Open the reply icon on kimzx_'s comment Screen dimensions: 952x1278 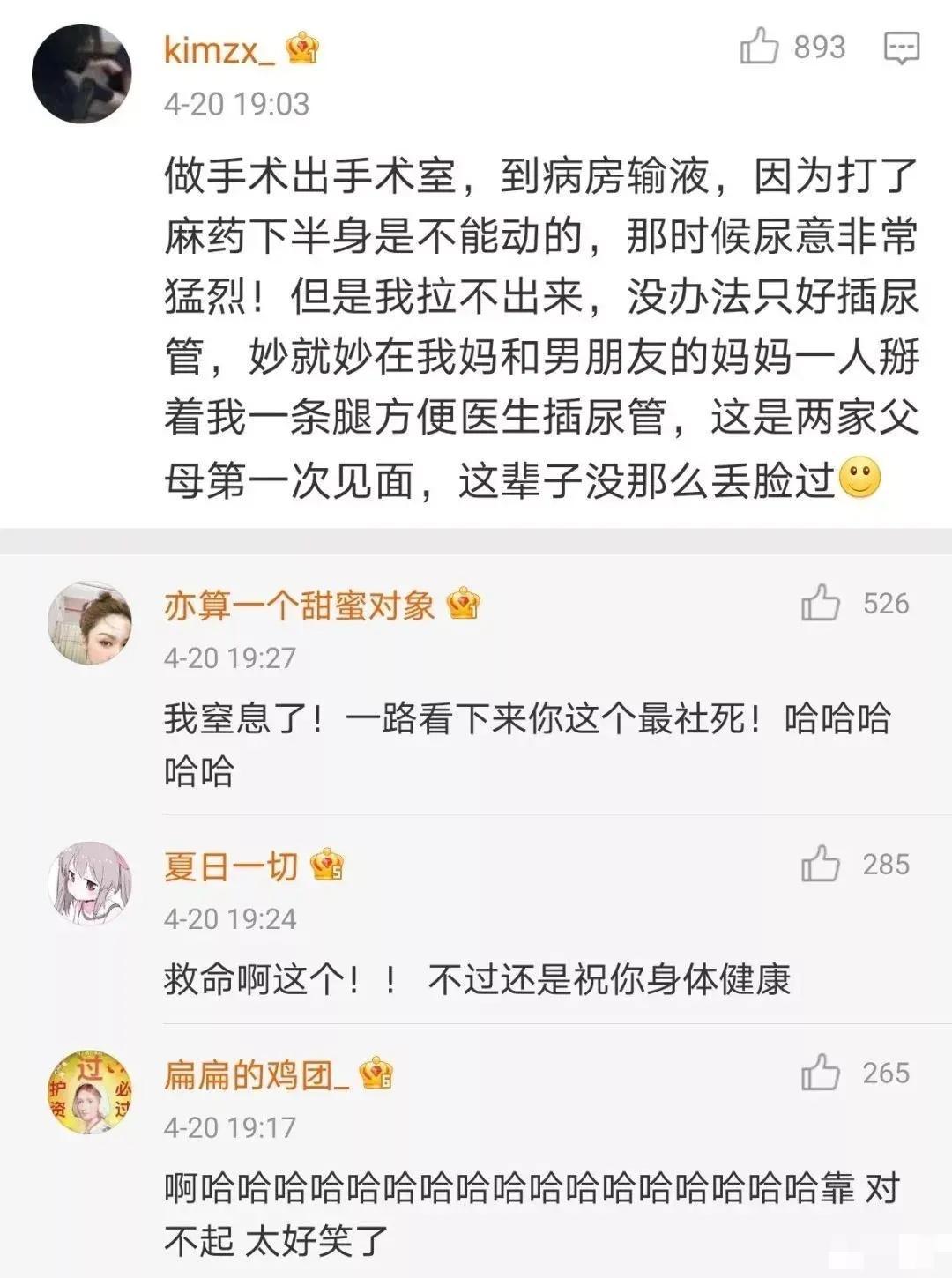coord(901,48)
